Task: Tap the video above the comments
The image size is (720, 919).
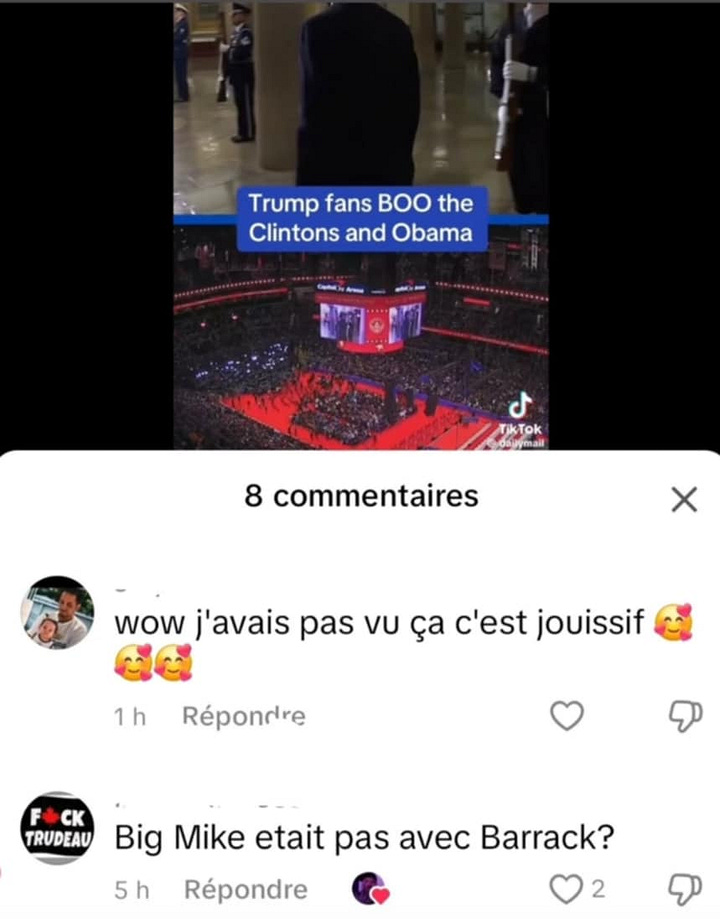Action: point(360,225)
